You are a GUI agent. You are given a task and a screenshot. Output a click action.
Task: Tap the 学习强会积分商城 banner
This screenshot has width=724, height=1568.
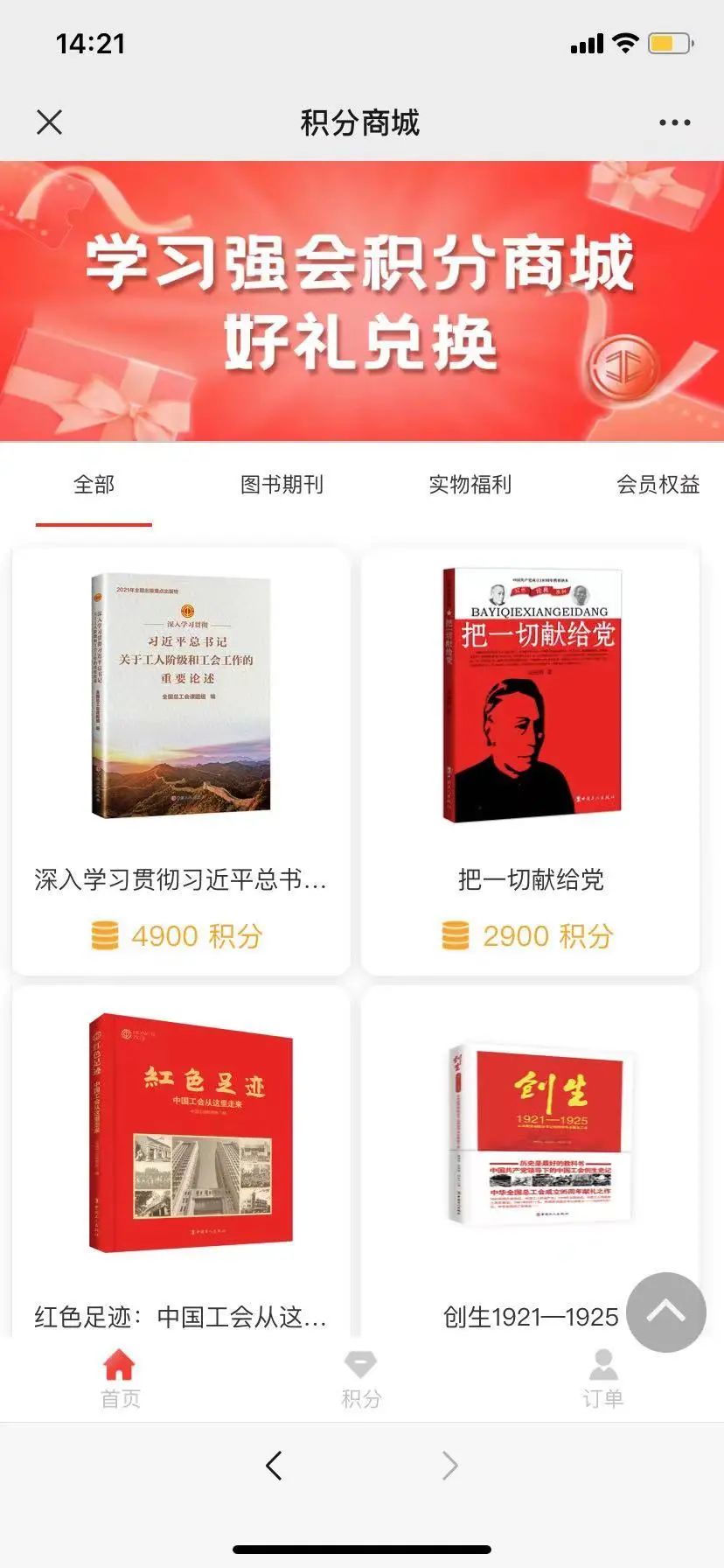362,301
